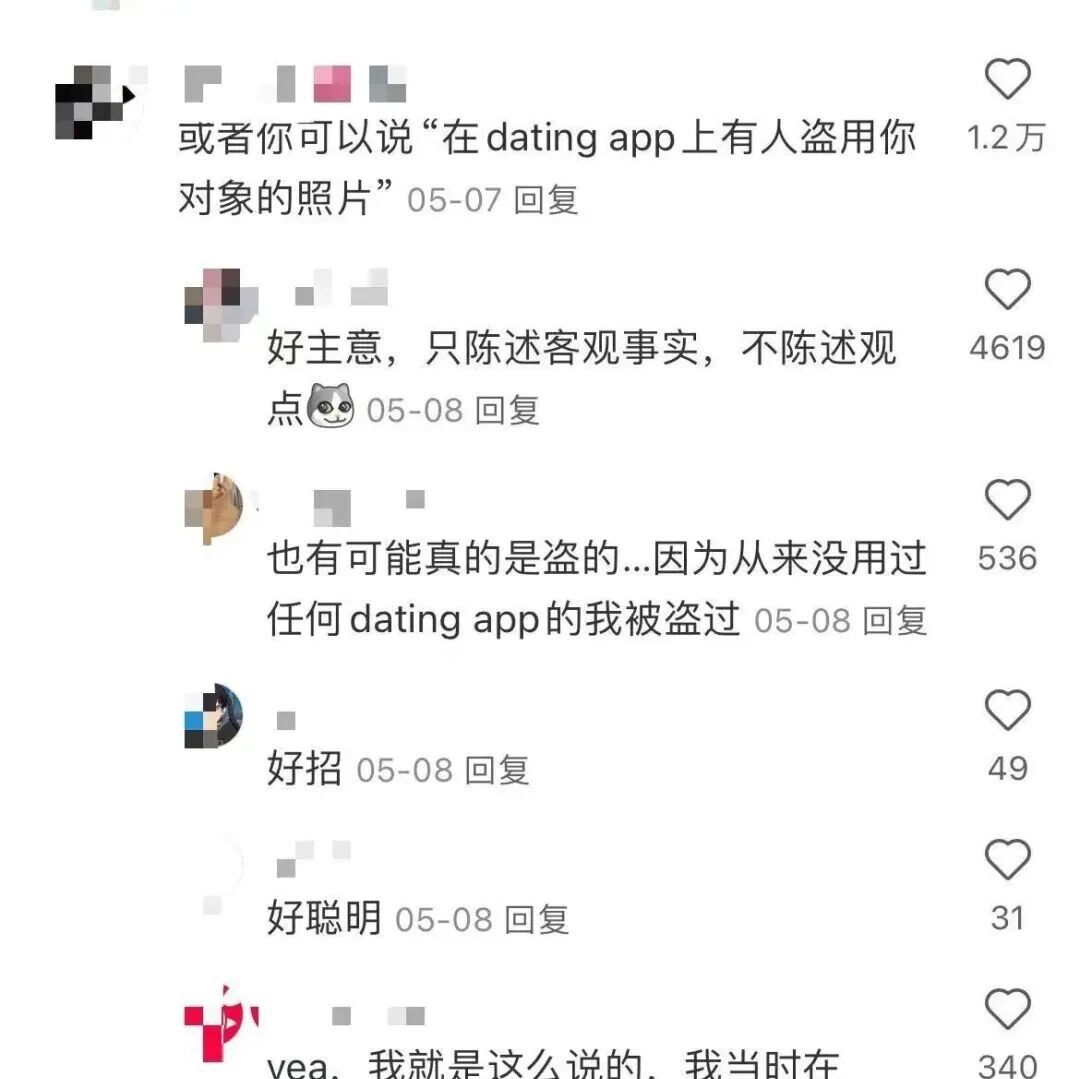
Task: Open the profile picture beside 好主意 comment
Action: click(x=213, y=298)
